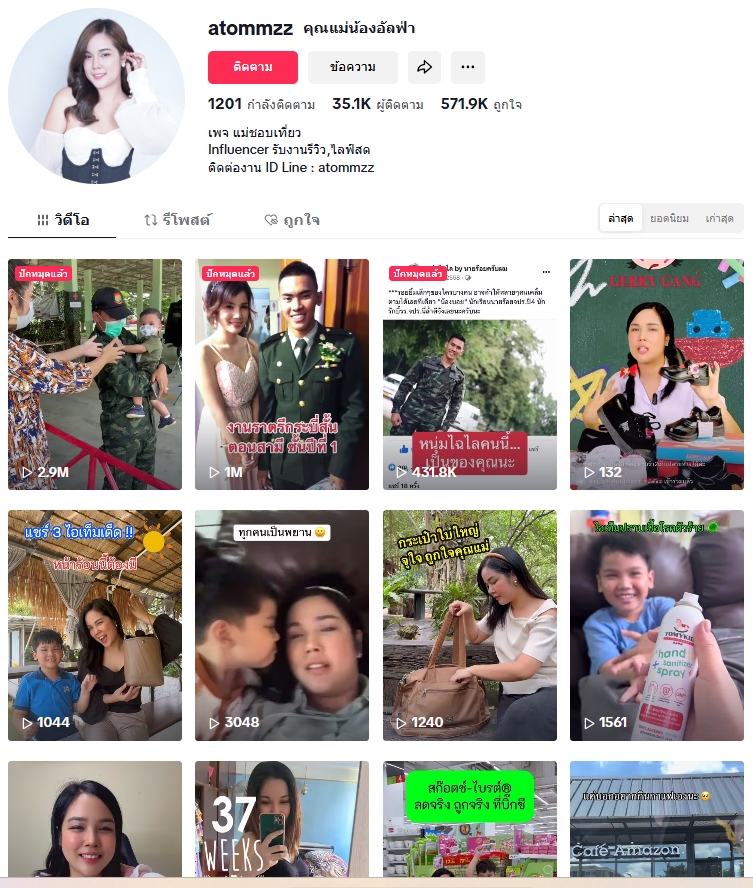Sort videos by ล่าสุด latest

(620, 218)
